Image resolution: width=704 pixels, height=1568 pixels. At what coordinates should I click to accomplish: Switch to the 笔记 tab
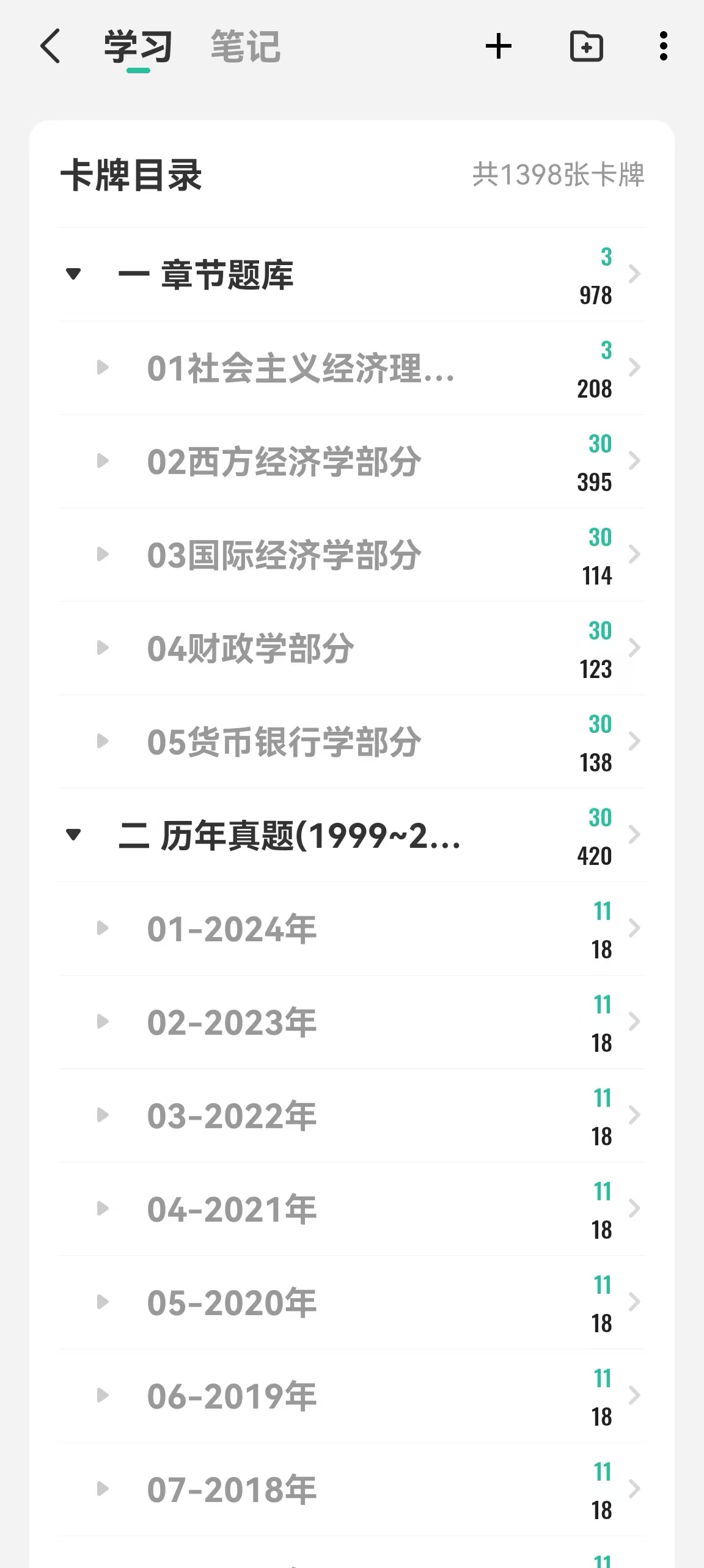point(245,47)
